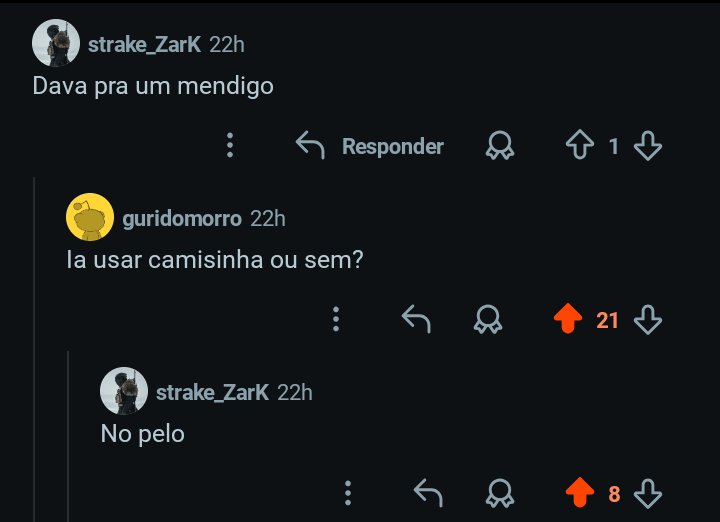
Task: Upvote the 'Dava pra um mendigo' comment
Action: pyautogui.click(x=580, y=147)
